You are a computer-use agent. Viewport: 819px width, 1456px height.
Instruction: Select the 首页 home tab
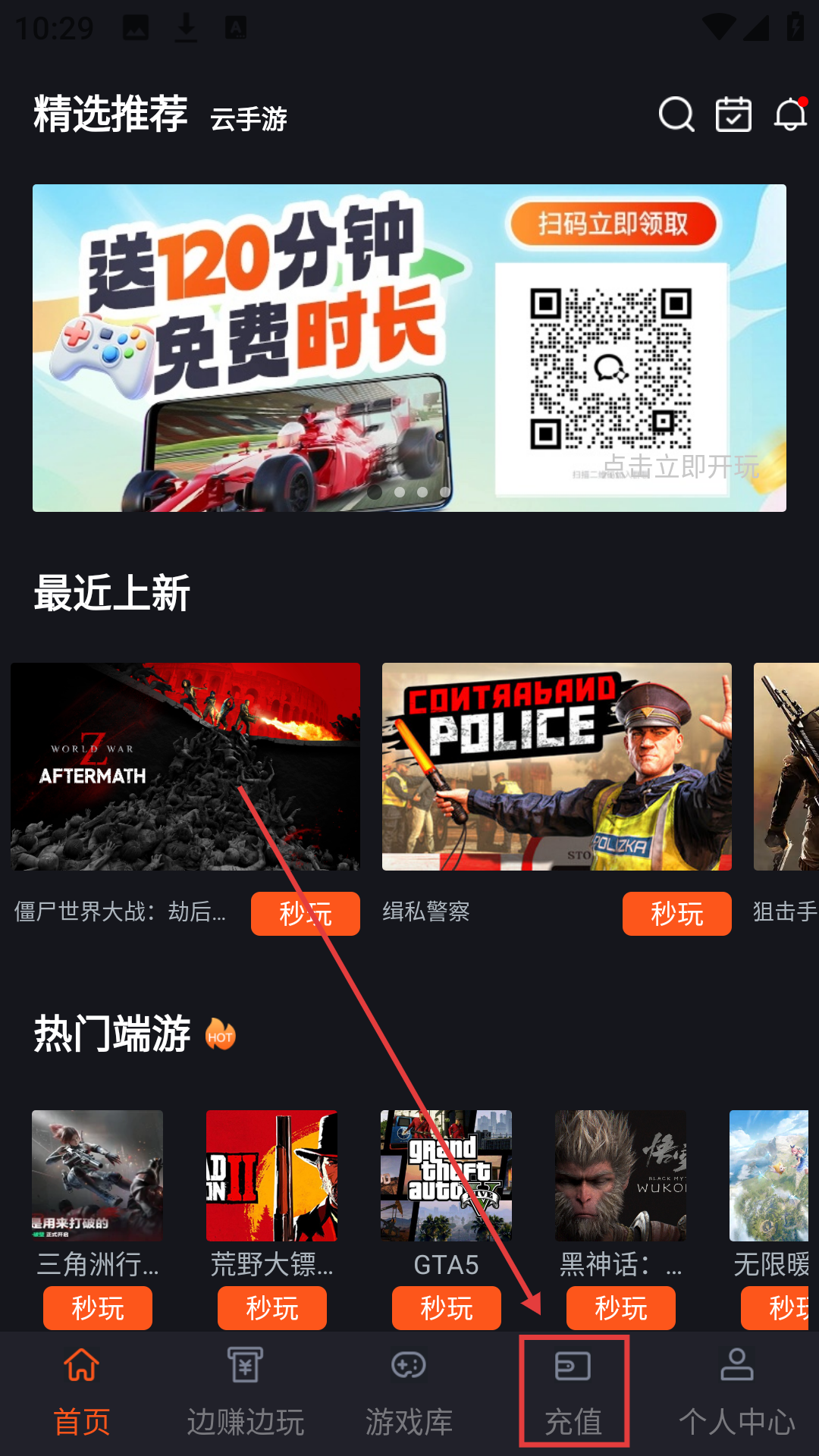82,1394
